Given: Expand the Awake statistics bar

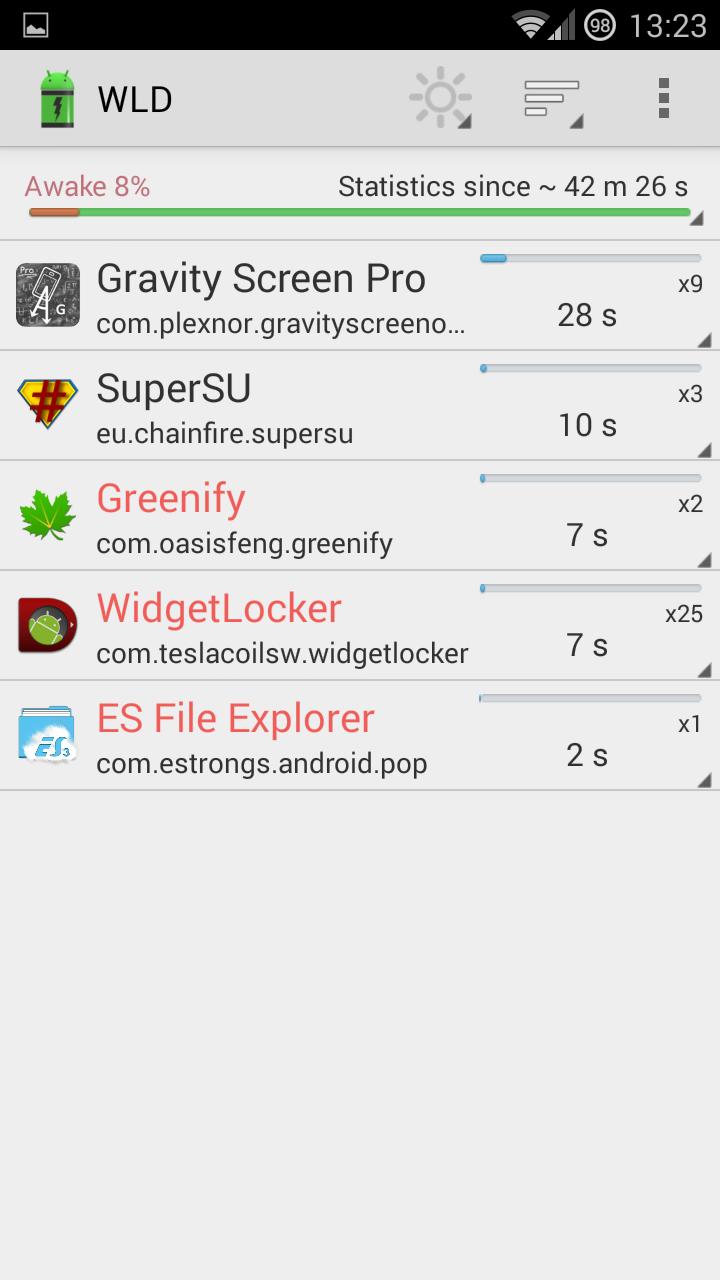Looking at the screenshot, I should [360, 194].
